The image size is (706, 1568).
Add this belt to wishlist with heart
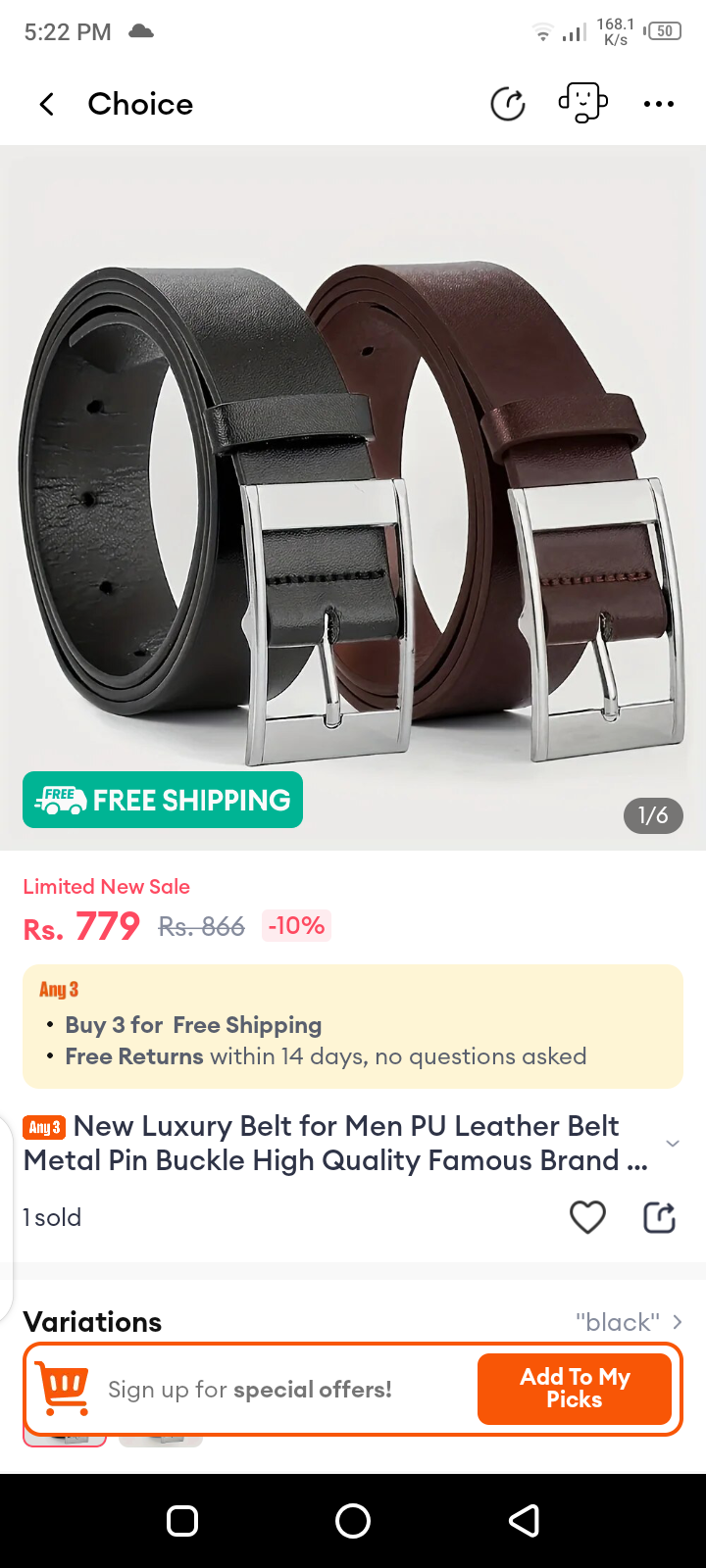click(587, 1217)
